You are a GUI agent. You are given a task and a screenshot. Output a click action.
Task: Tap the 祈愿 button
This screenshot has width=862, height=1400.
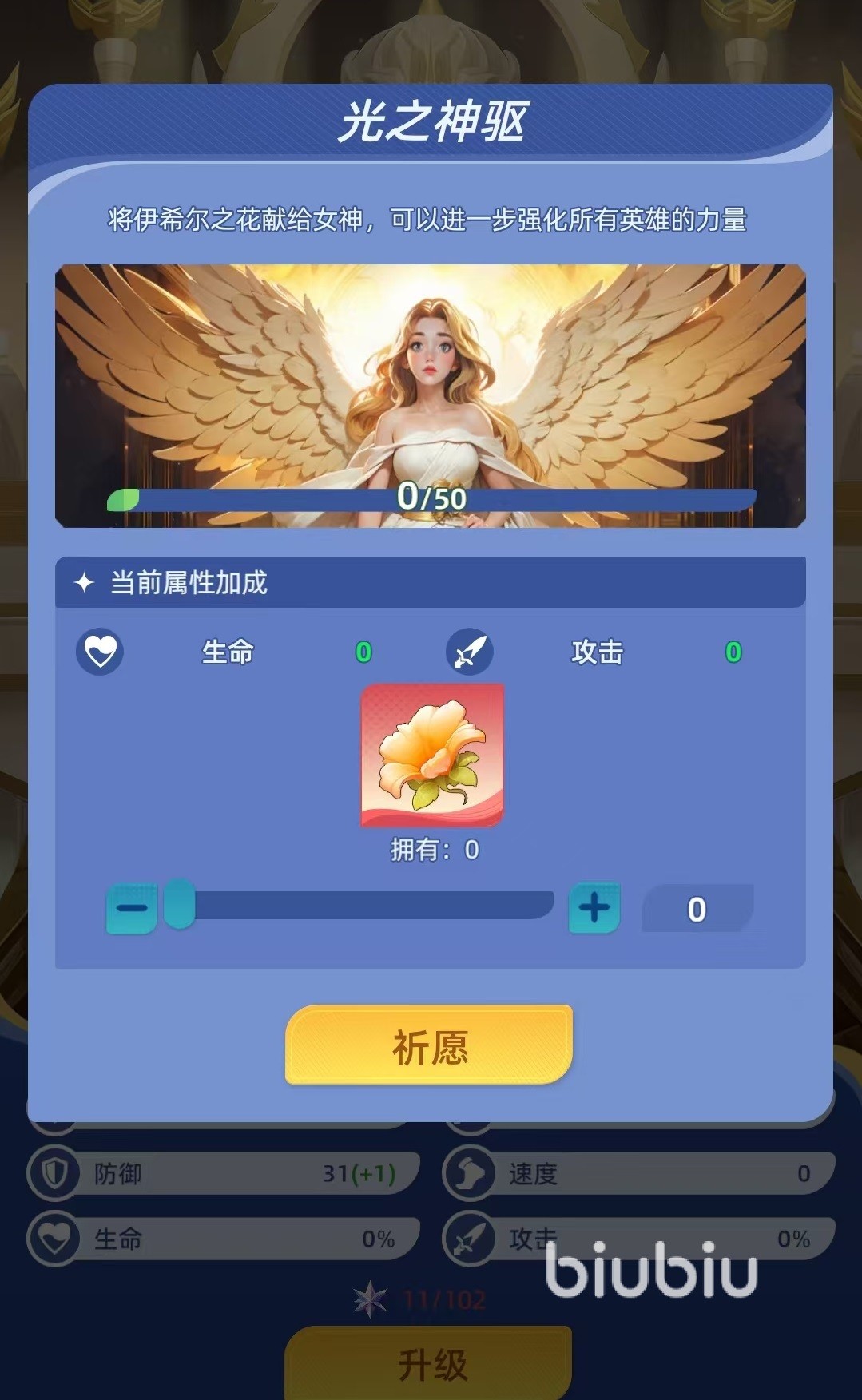coord(429,1045)
